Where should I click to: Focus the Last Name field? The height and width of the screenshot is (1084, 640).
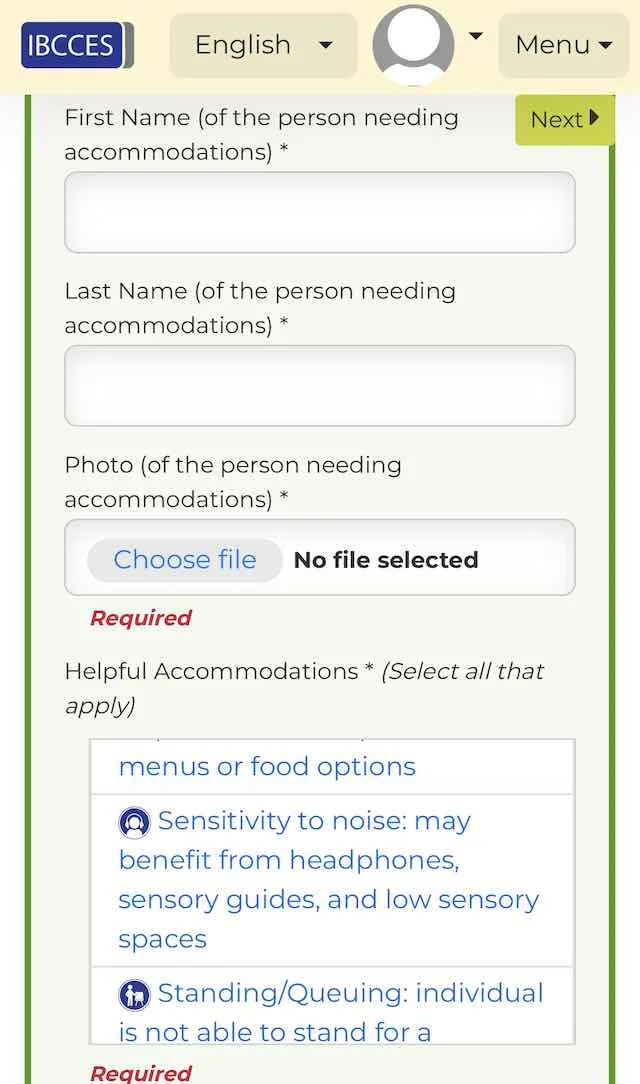coord(319,386)
